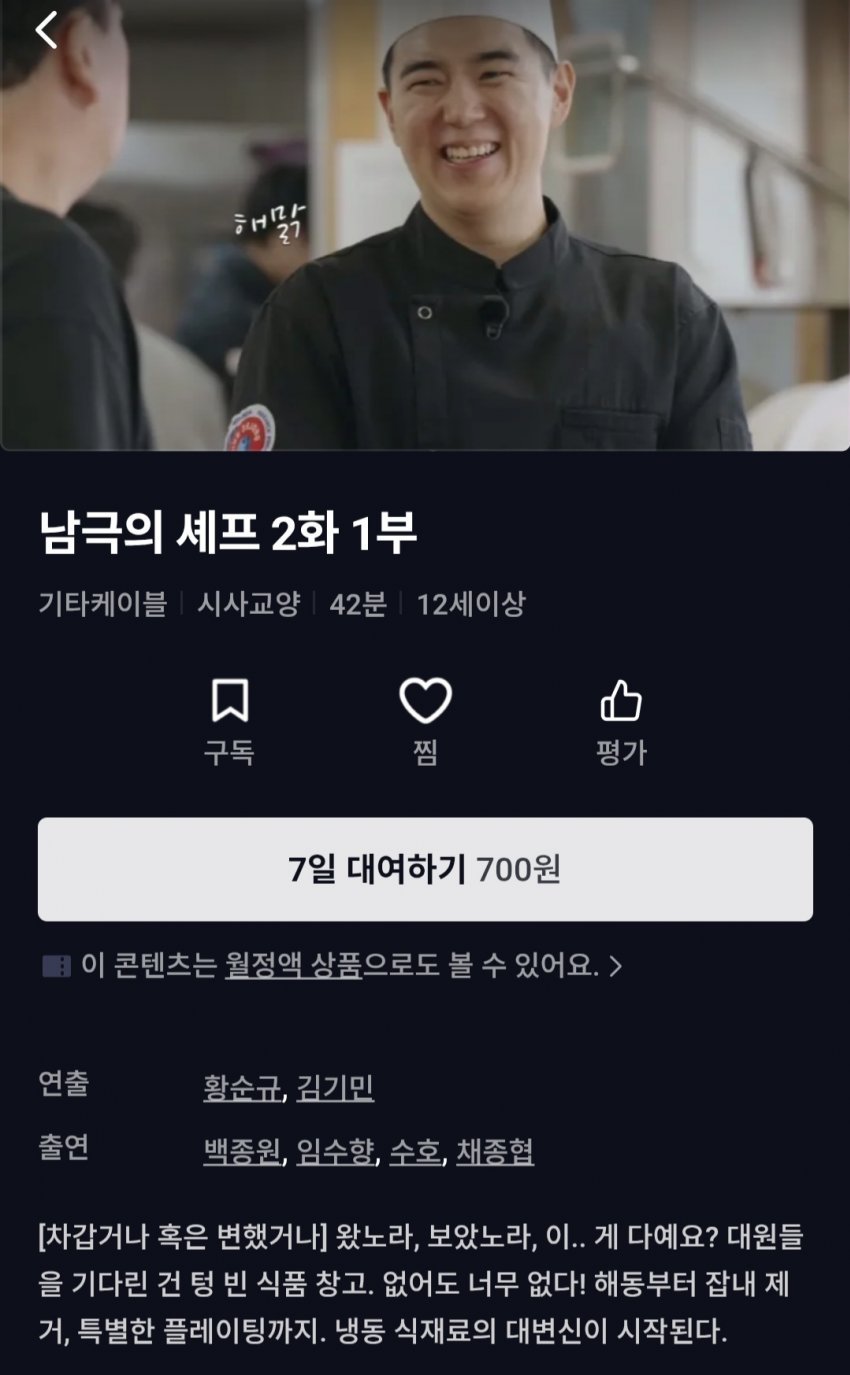
Task: View cast member 백종원
Action: [242, 1153]
